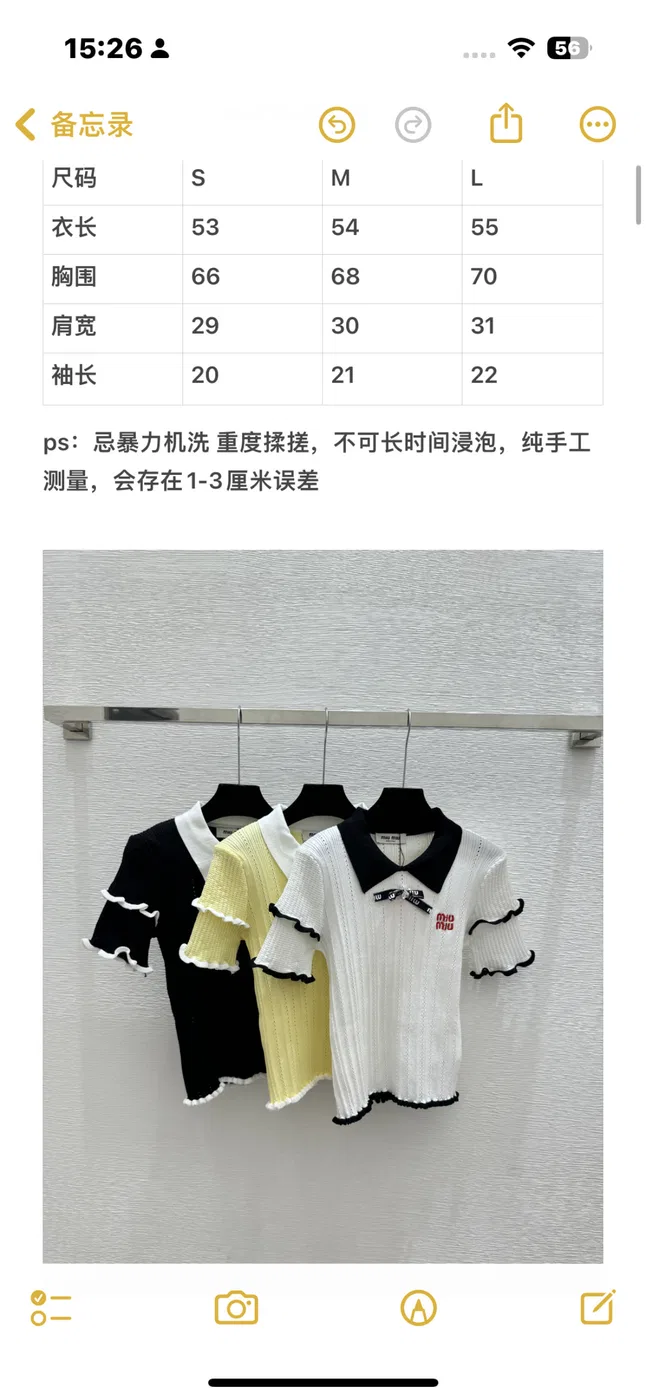Share this note

click(x=507, y=123)
